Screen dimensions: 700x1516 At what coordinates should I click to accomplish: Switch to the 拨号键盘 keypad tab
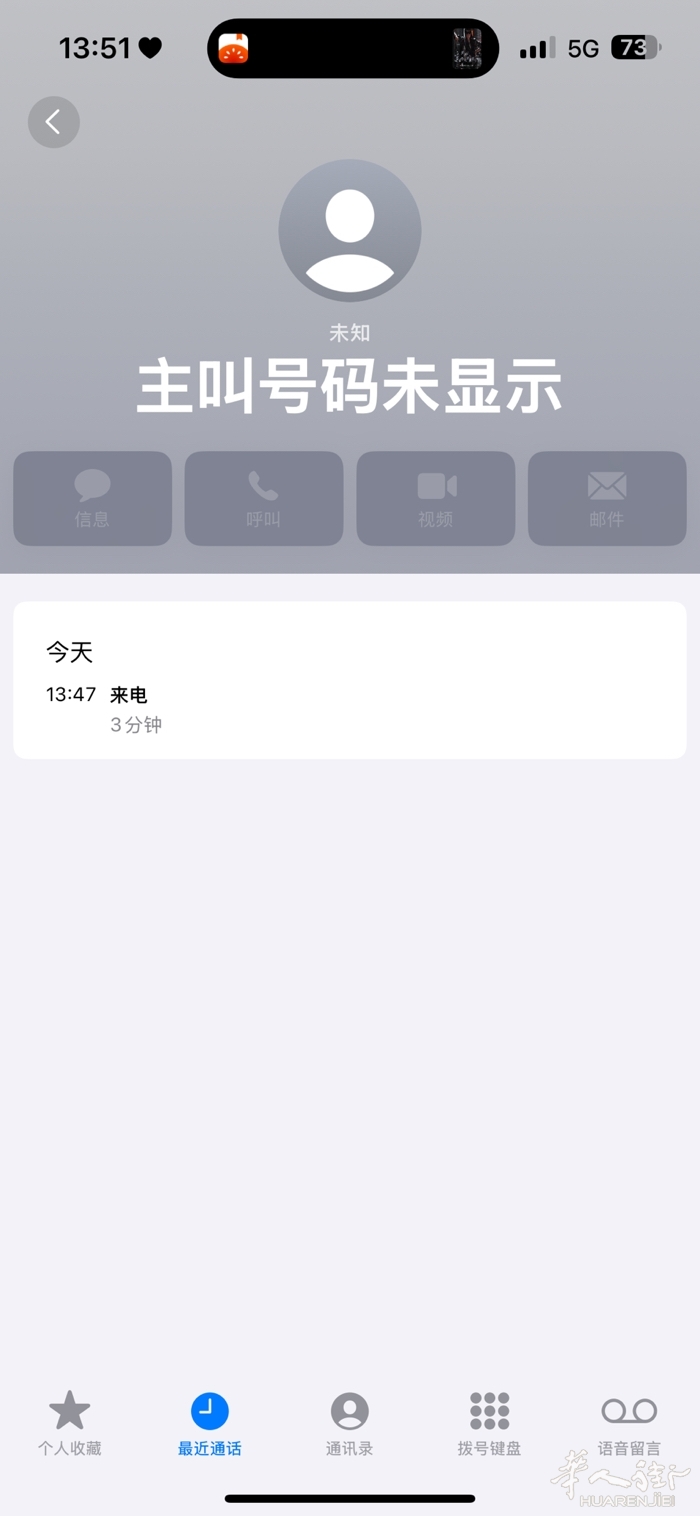tap(490, 1422)
